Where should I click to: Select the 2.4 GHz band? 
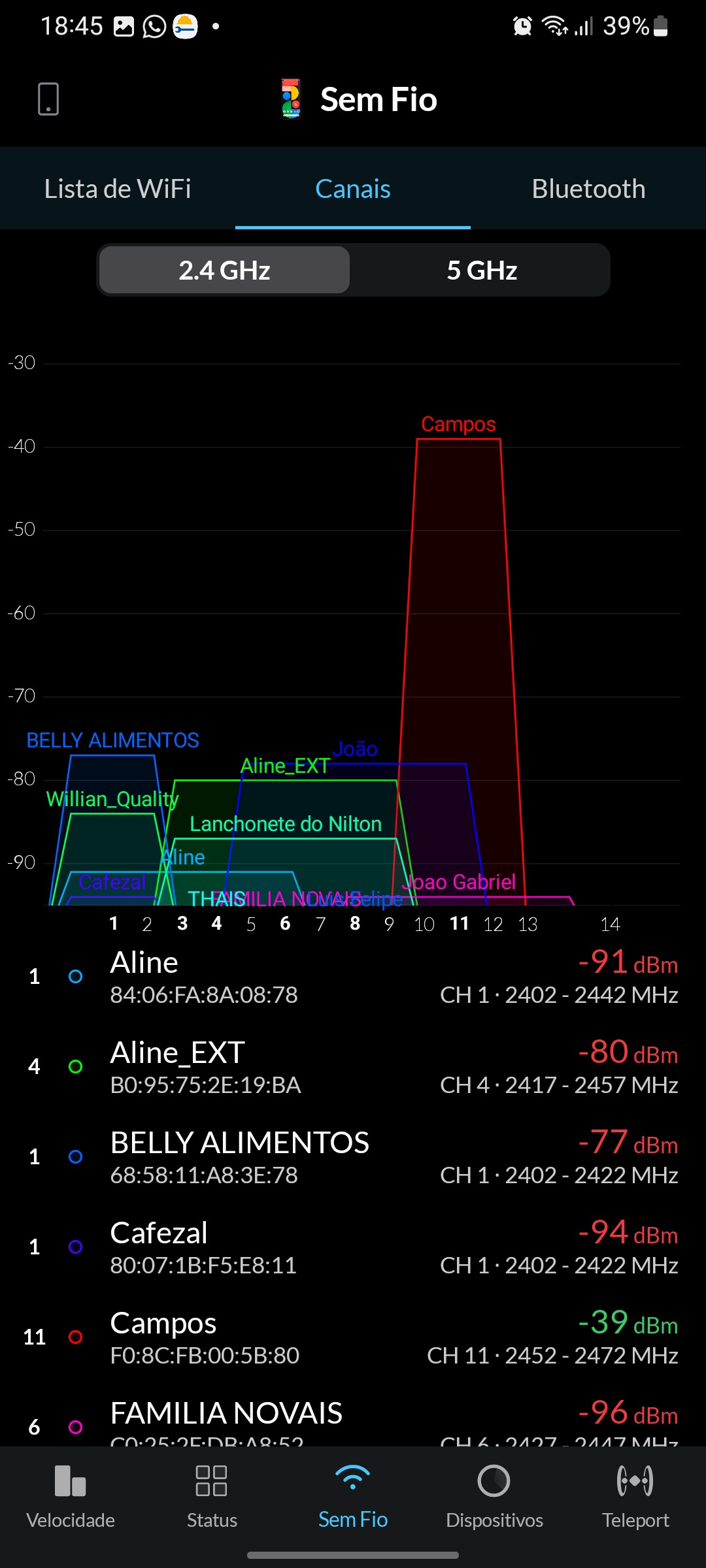[x=224, y=270]
